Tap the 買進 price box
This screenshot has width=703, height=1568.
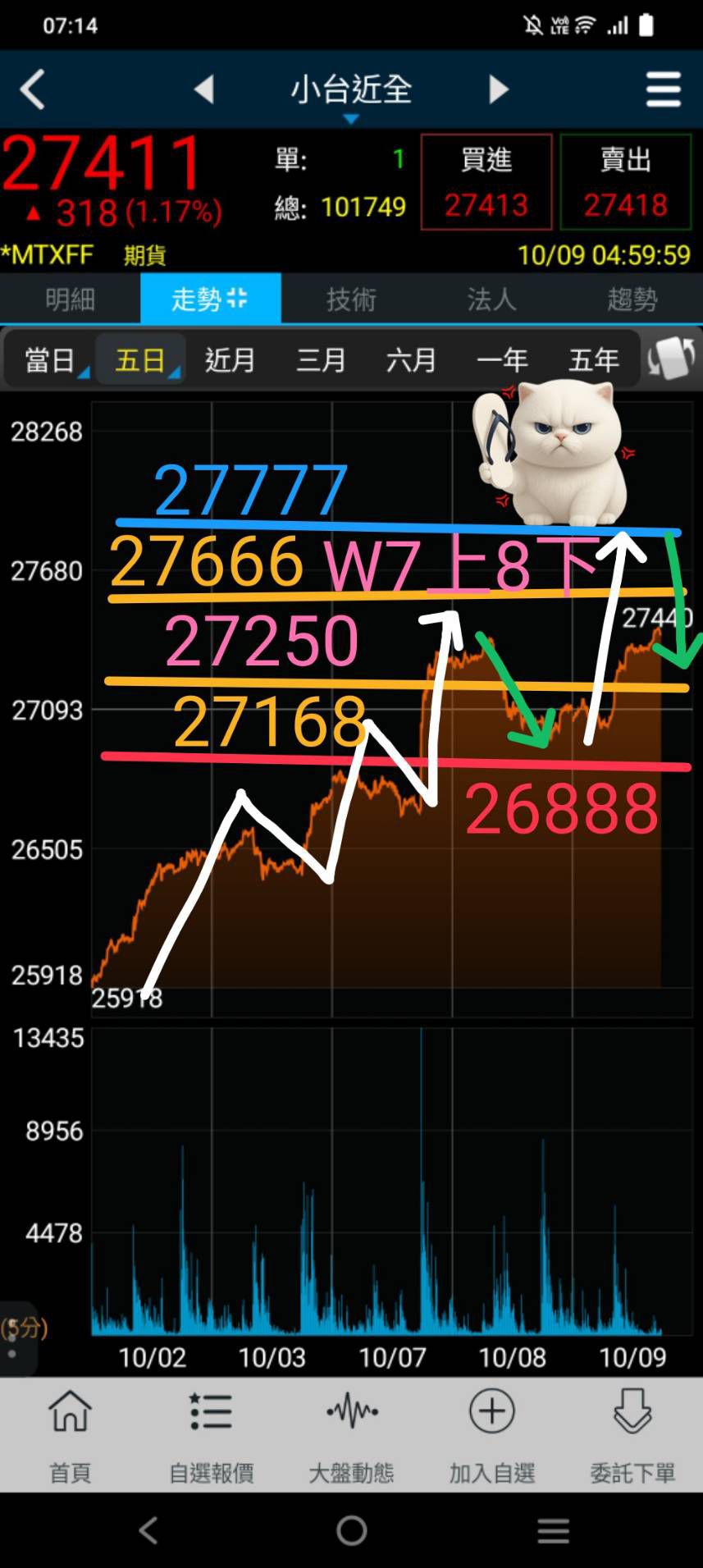pos(486,182)
